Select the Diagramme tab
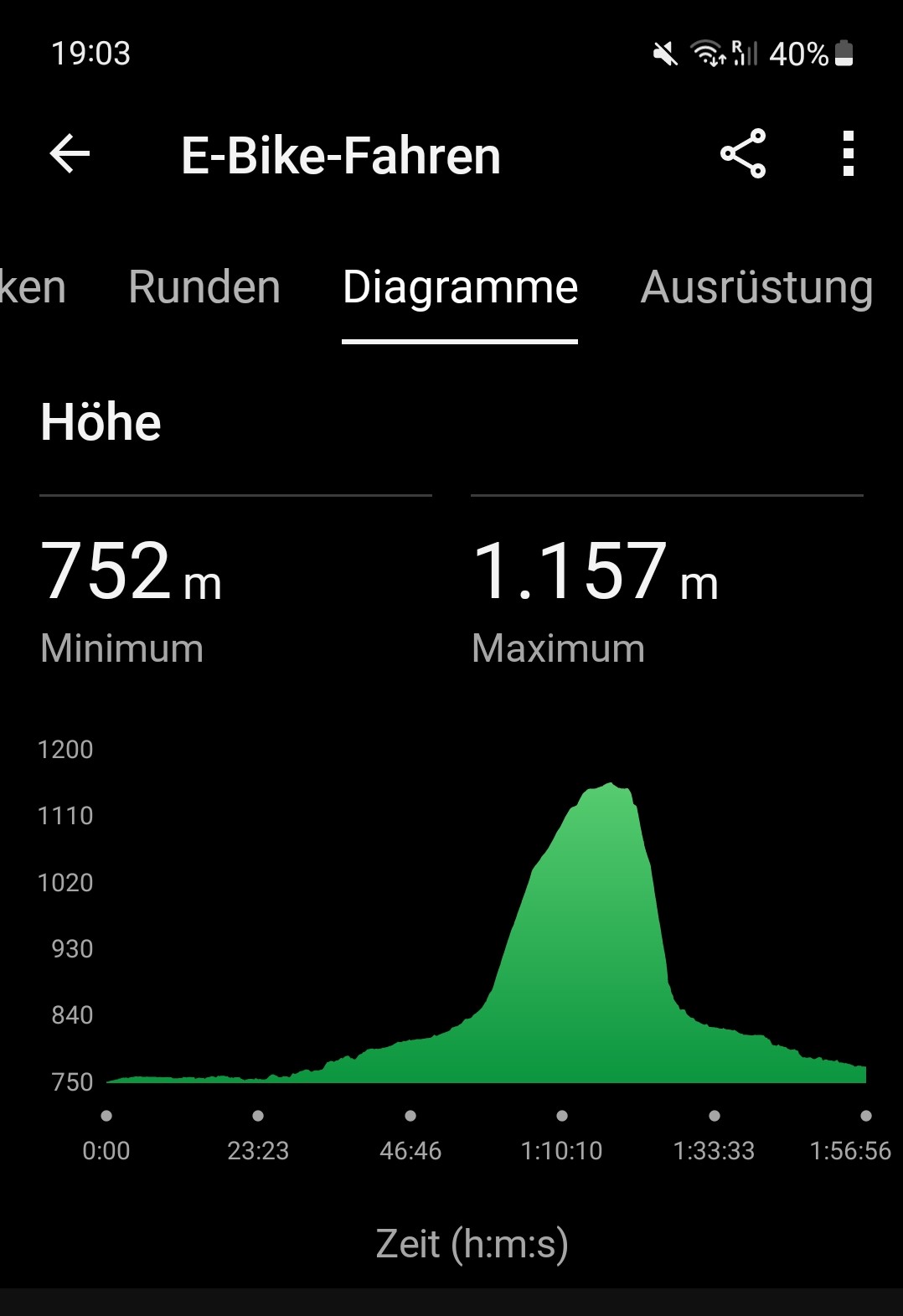Image resolution: width=903 pixels, height=1316 pixels. [x=460, y=287]
